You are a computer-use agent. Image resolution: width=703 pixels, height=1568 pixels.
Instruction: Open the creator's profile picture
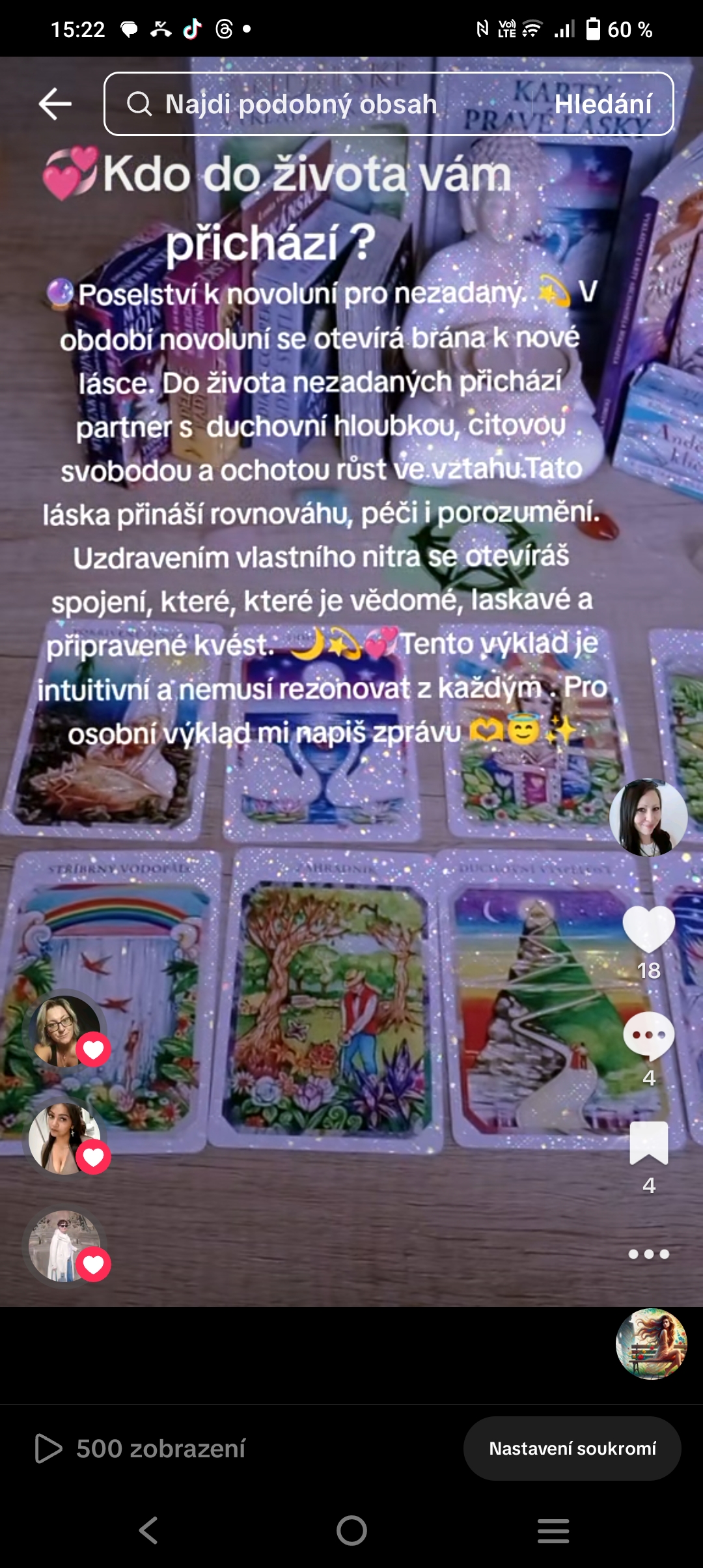[648, 817]
